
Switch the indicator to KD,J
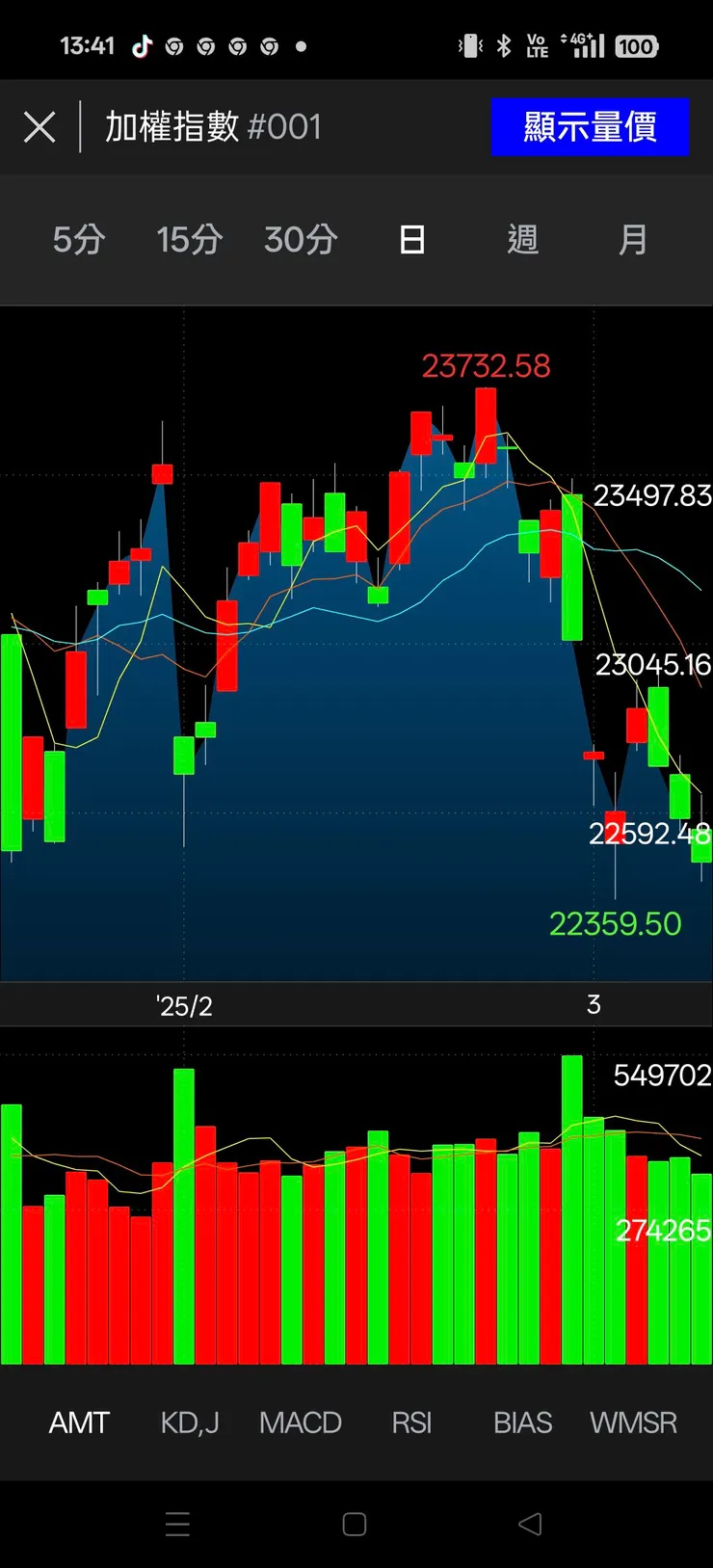point(190,1422)
